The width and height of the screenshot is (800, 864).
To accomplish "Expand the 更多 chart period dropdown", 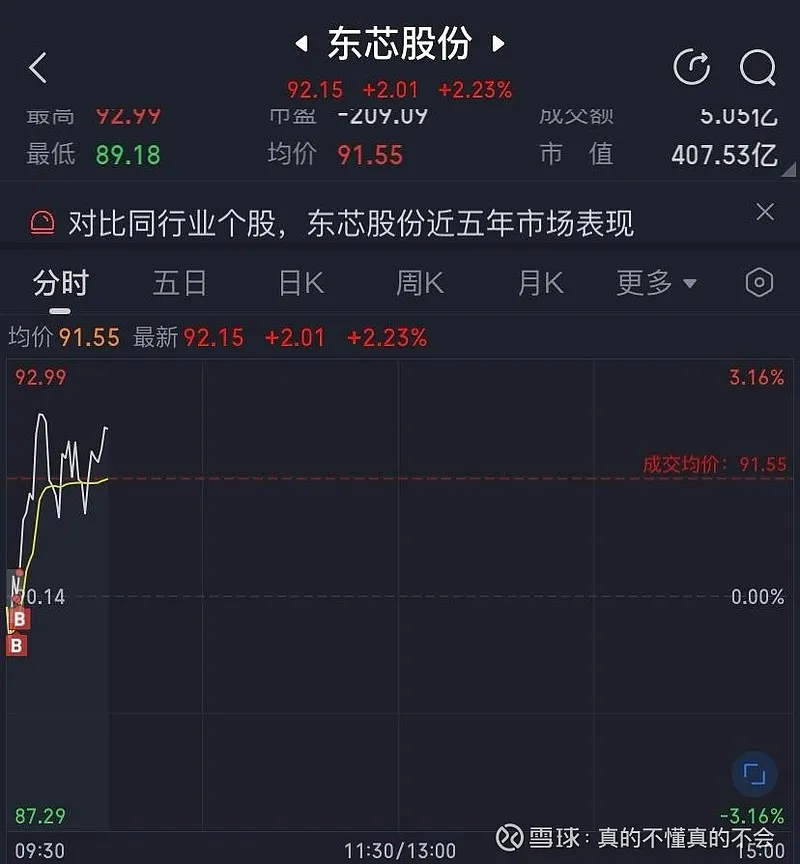I will coord(656,284).
